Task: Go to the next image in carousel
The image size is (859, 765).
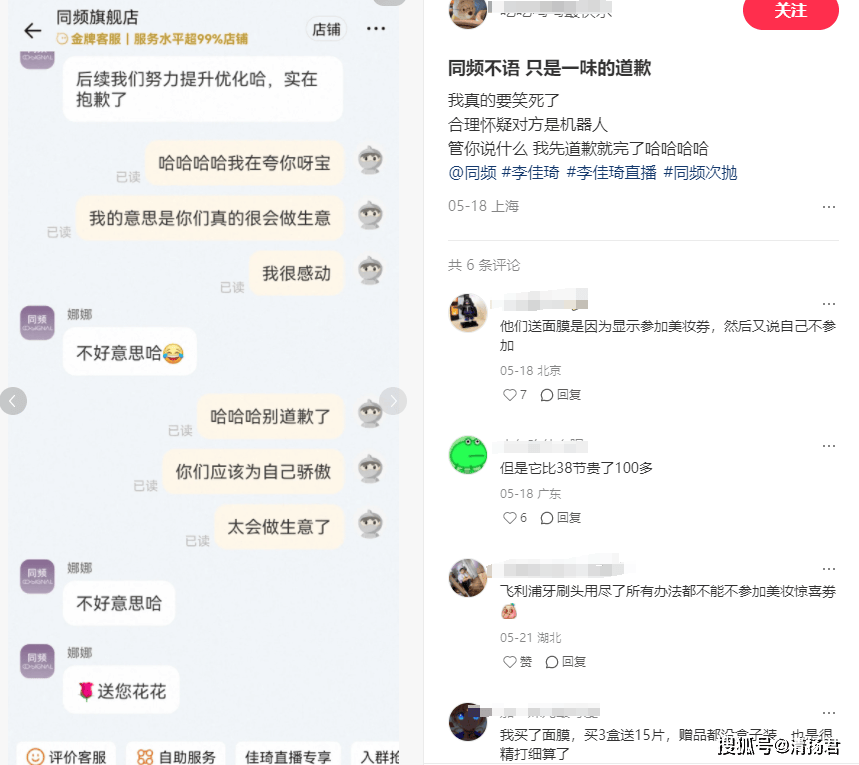Action: click(393, 401)
